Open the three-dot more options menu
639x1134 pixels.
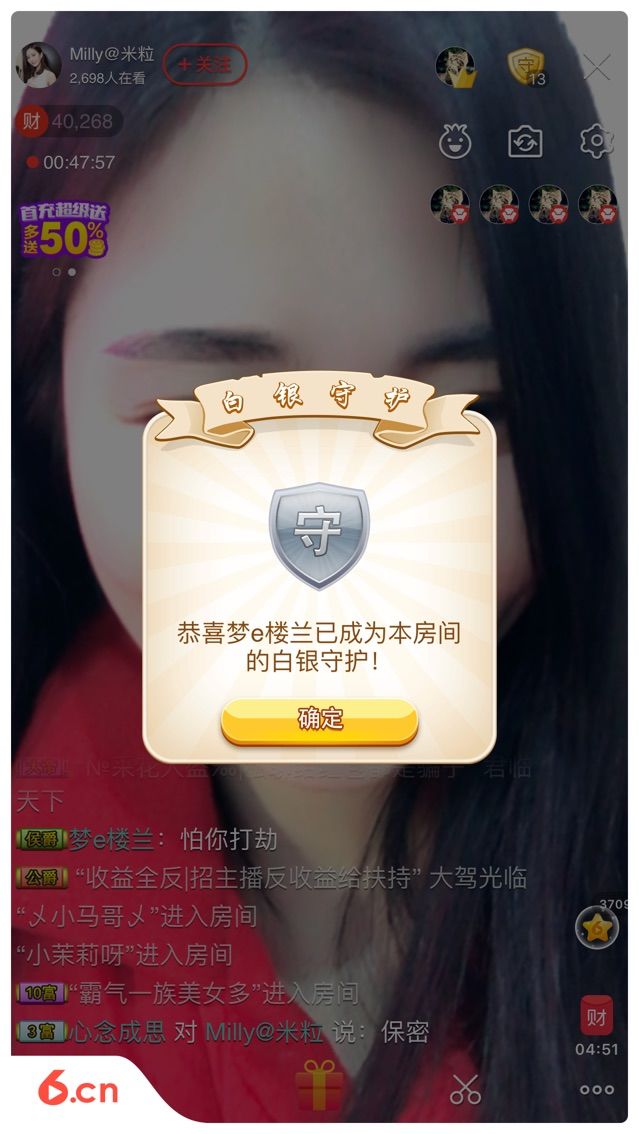pos(597,1089)
